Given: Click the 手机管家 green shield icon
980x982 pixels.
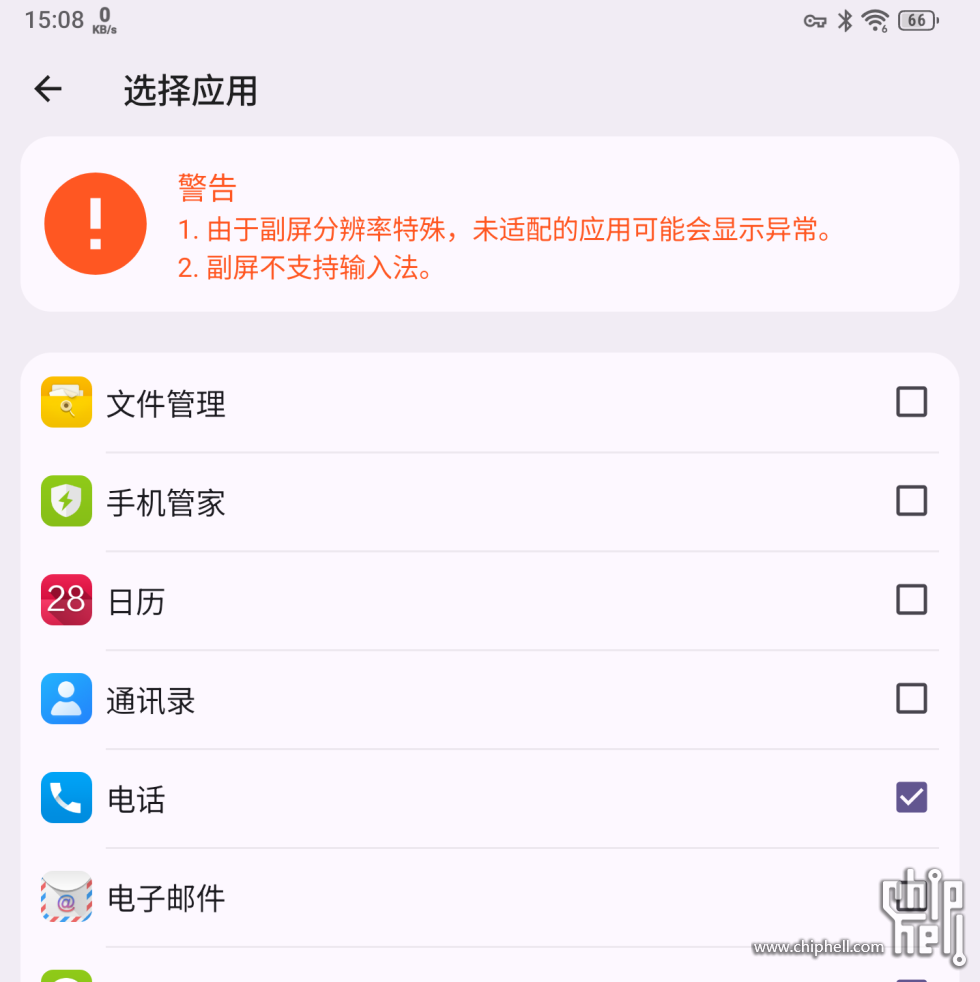Looking at the screenshot, I should [65, 500].
